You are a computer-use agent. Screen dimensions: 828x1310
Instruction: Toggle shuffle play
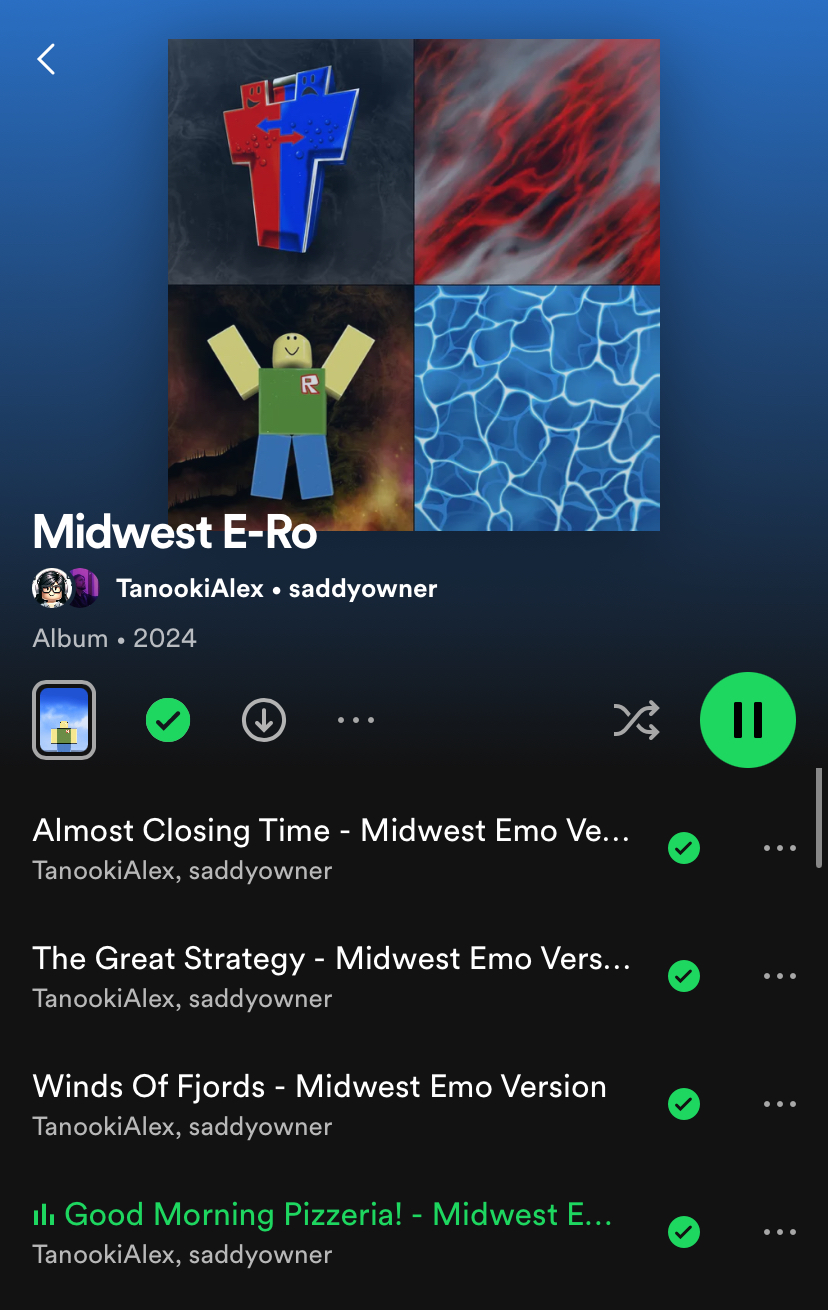[x=636, y=720]
